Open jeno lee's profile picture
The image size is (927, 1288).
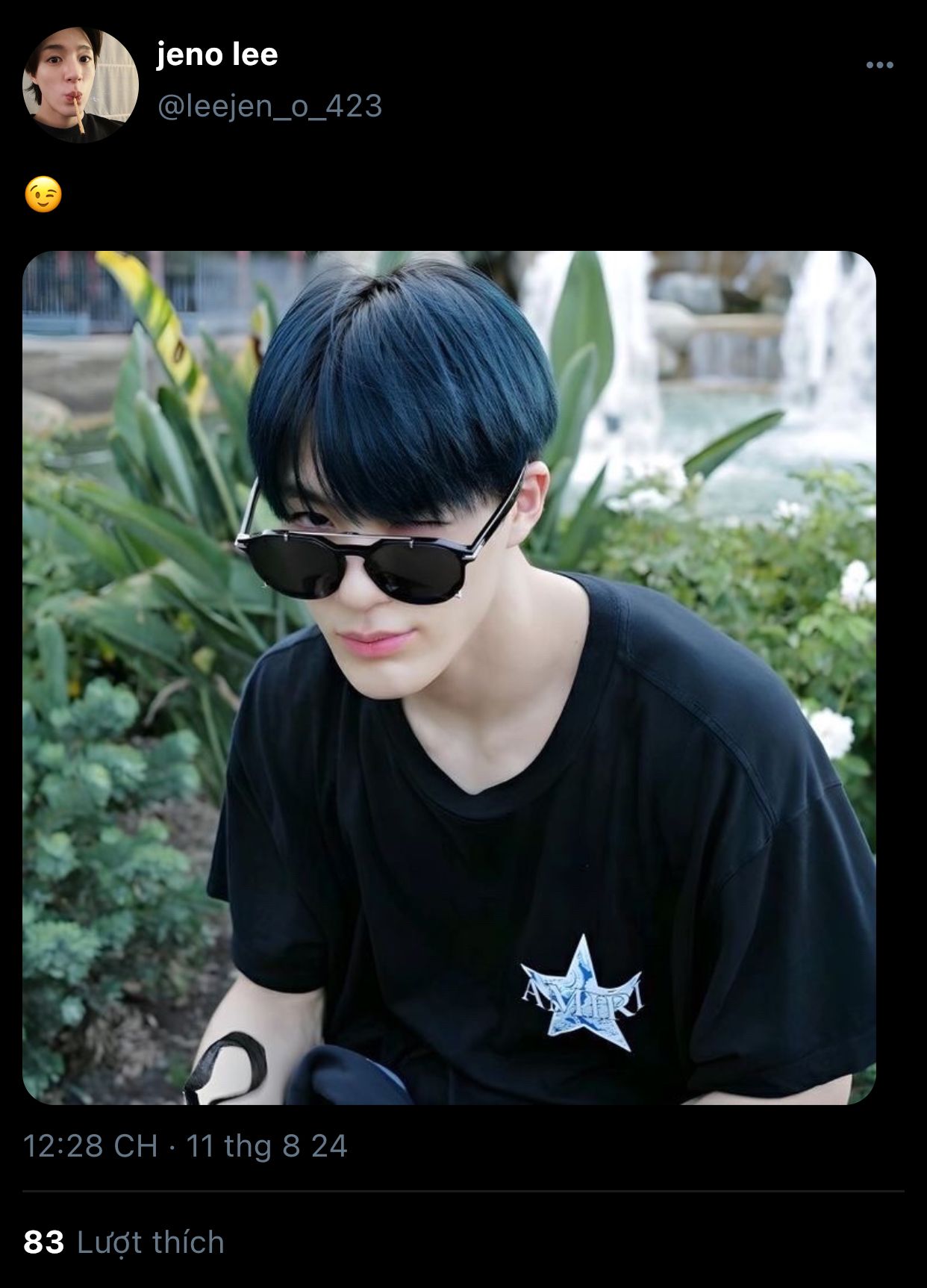pyautogui.click(x=80, y=84)
